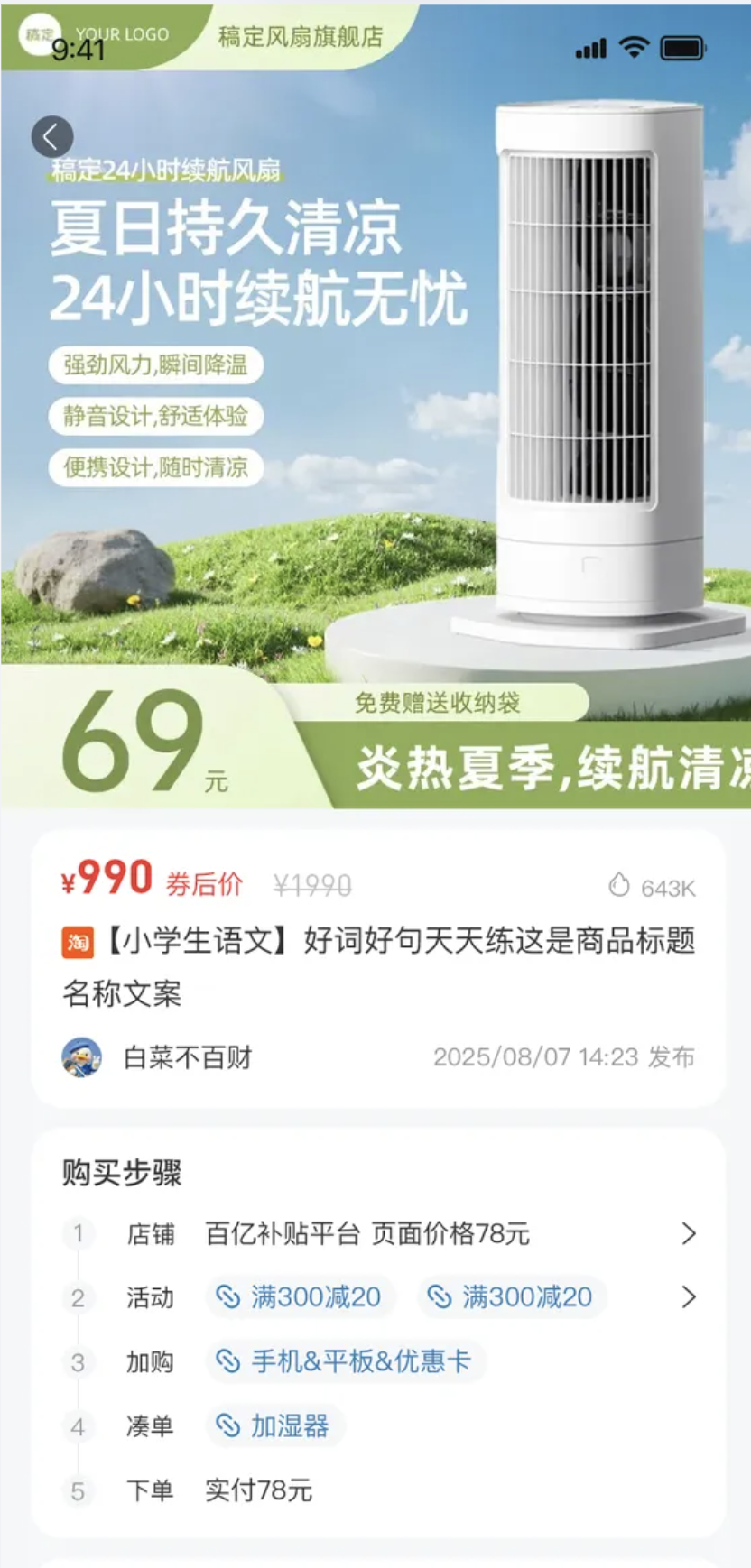This screenshot has width=751, height=1568.
Task: Open the second 满300减20 coupon
Action: [510, 1297]
